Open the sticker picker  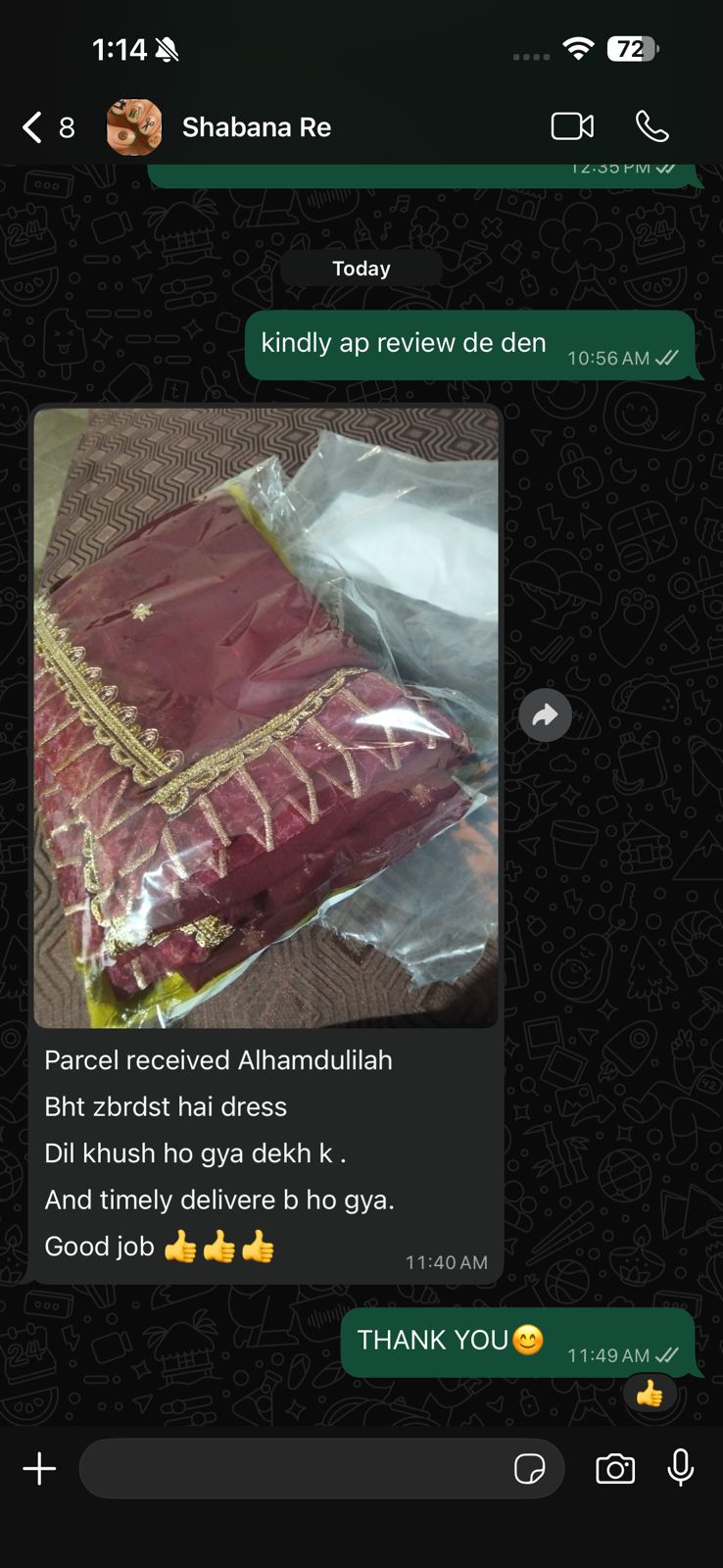tap(529, 1468)
